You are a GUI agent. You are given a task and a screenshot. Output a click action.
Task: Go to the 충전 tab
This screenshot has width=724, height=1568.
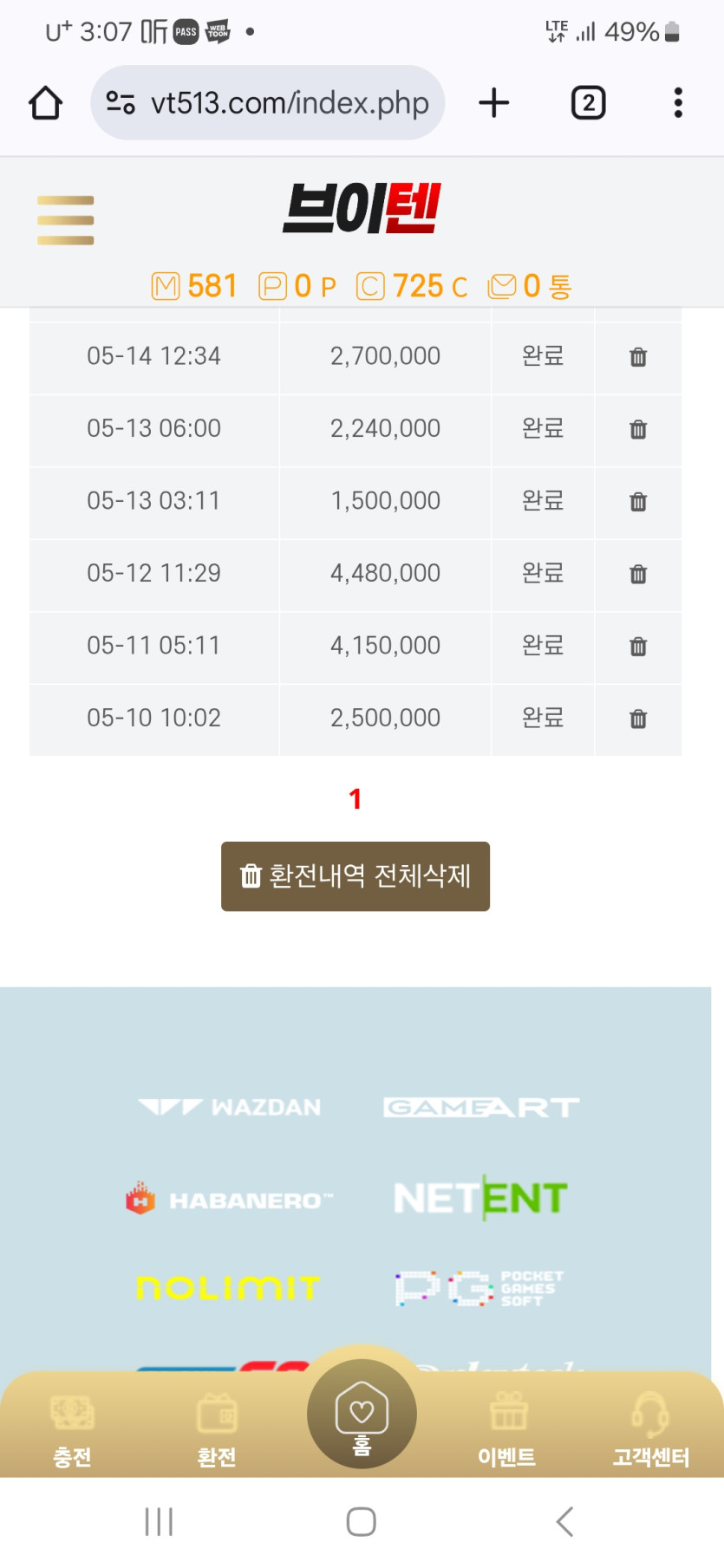(x=72, y=1430)
